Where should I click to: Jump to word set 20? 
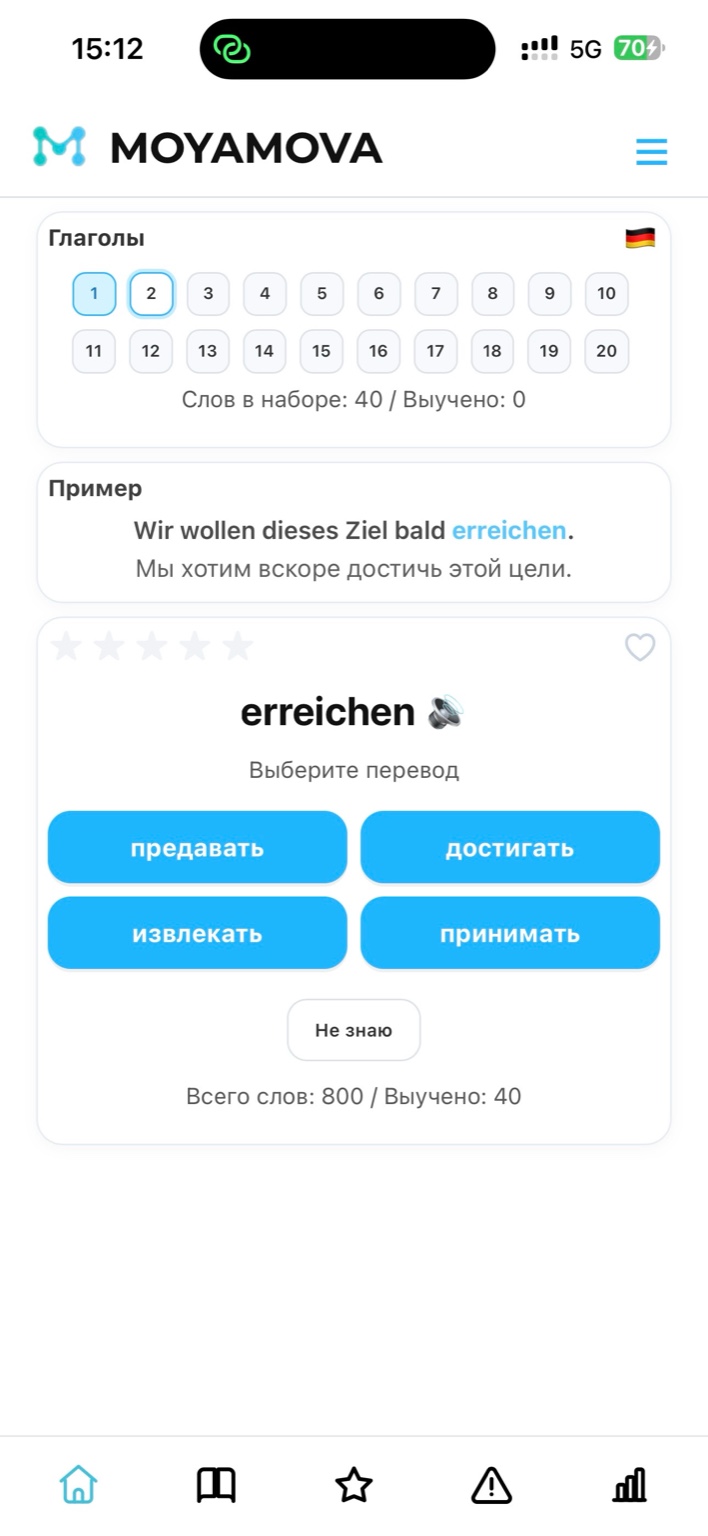coord(606,351)
